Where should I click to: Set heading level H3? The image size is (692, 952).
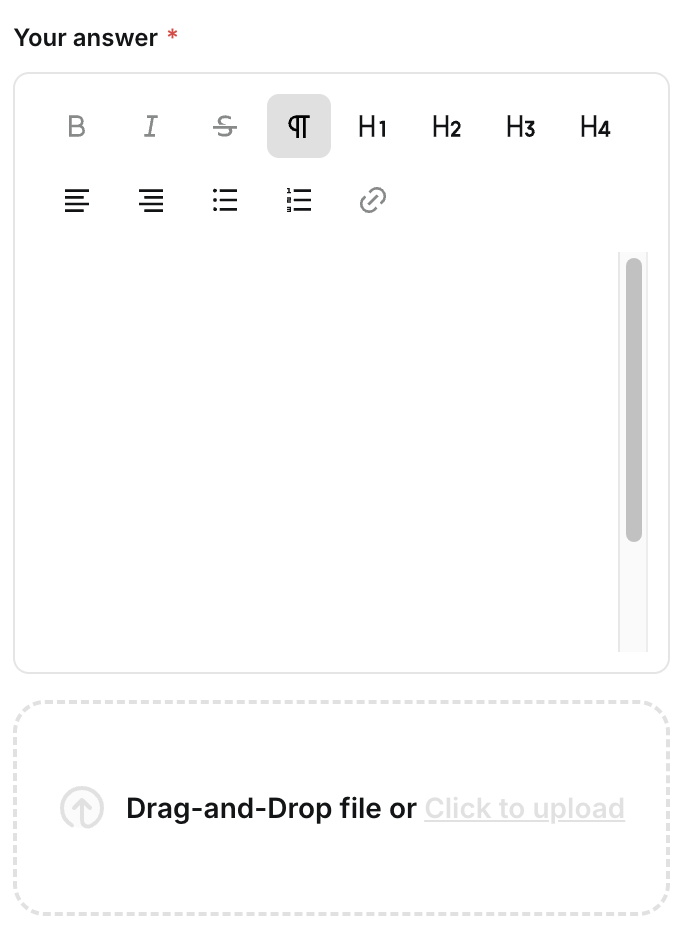(521, 127)
